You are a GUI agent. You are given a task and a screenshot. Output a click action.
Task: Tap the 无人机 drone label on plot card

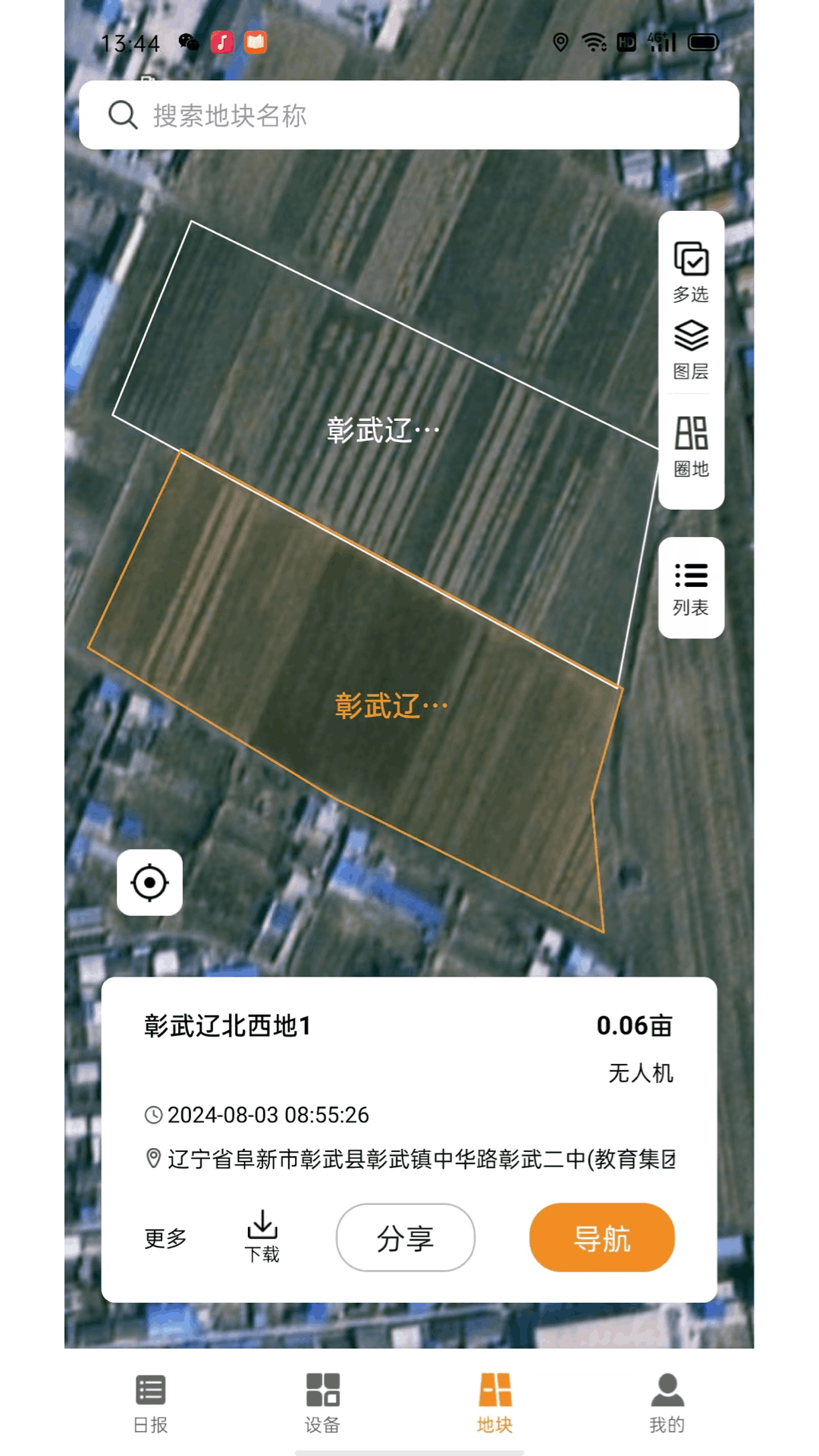(x=642, y=1073)
